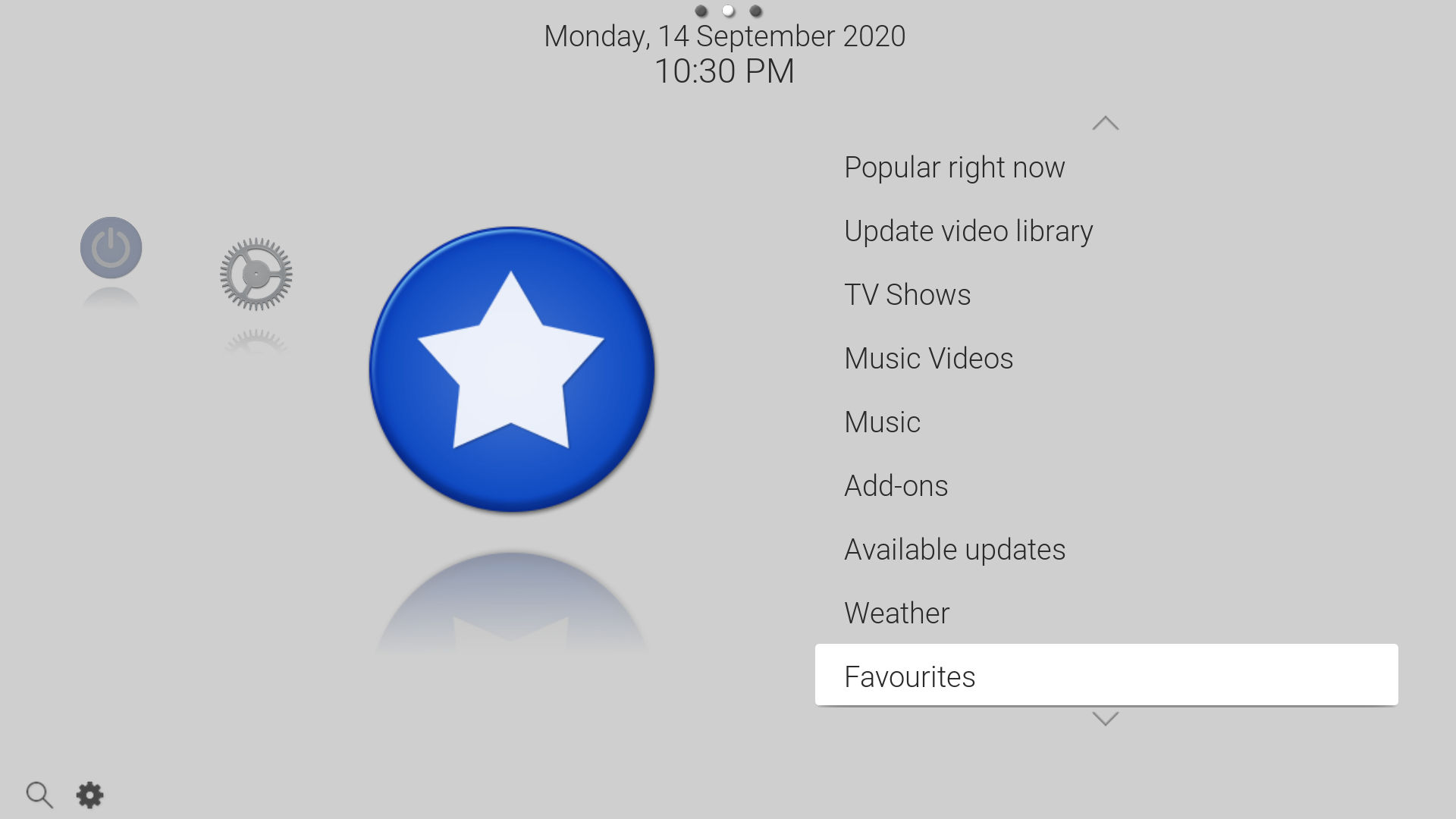1456x819 pixels.
Task: Open Popular right now
Action: [x=954, y=168]
